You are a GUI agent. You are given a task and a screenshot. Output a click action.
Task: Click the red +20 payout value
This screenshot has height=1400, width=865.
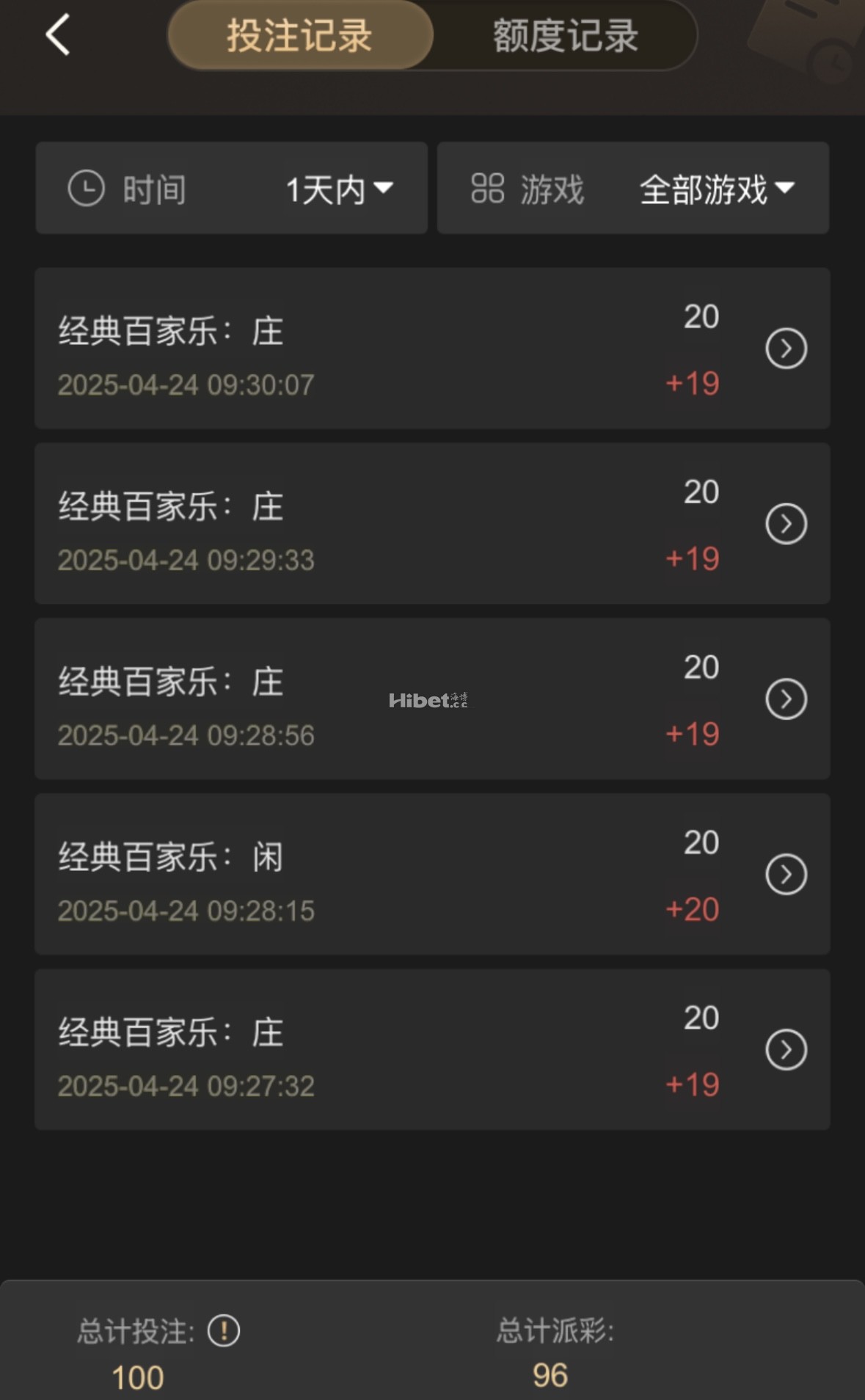[x=690, y=908]
